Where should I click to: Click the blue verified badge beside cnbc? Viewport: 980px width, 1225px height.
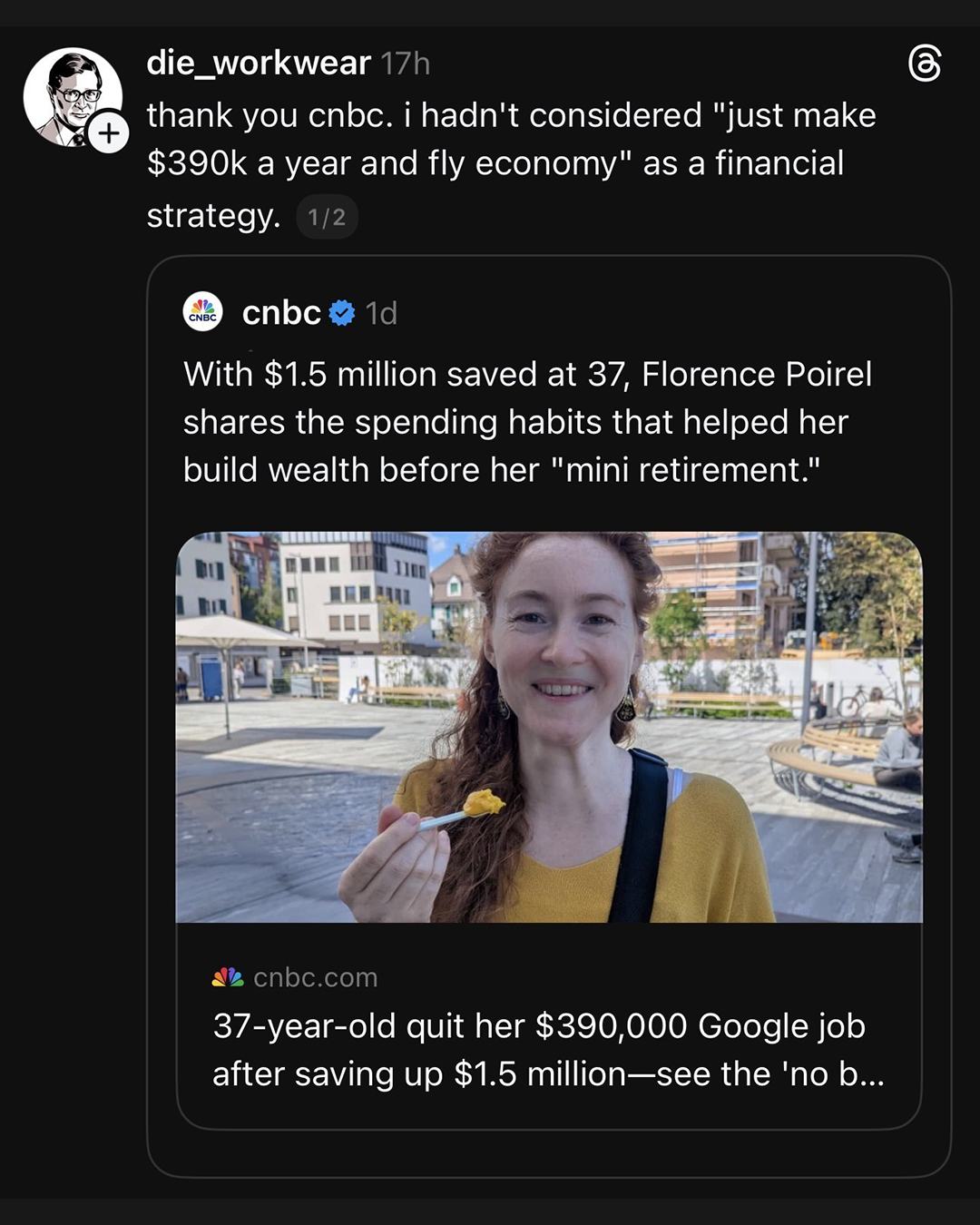pos(339,313)
